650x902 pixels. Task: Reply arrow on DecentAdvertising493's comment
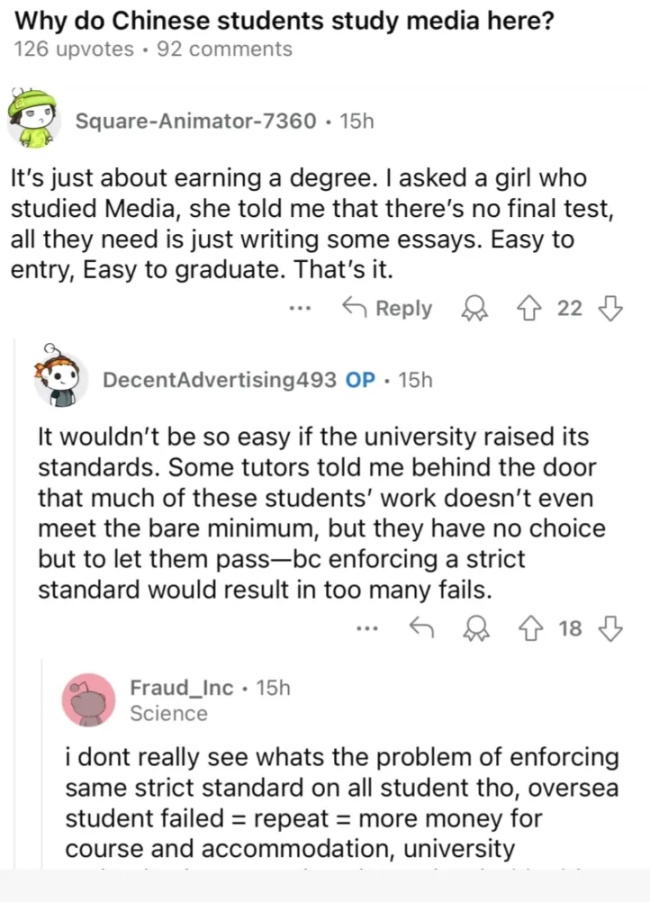tap(421, 628)
